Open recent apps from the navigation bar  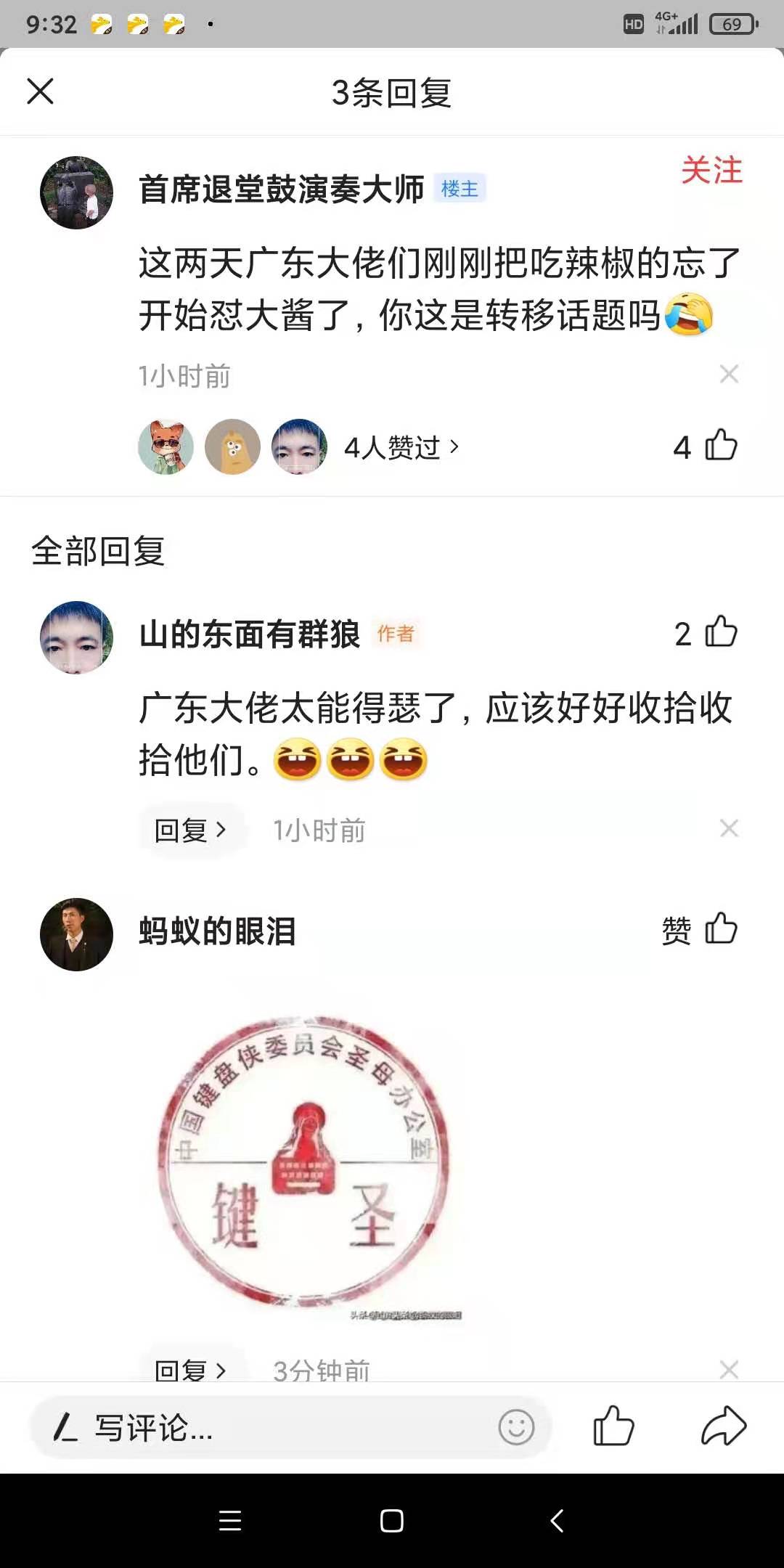click(x=230, y=1521)
